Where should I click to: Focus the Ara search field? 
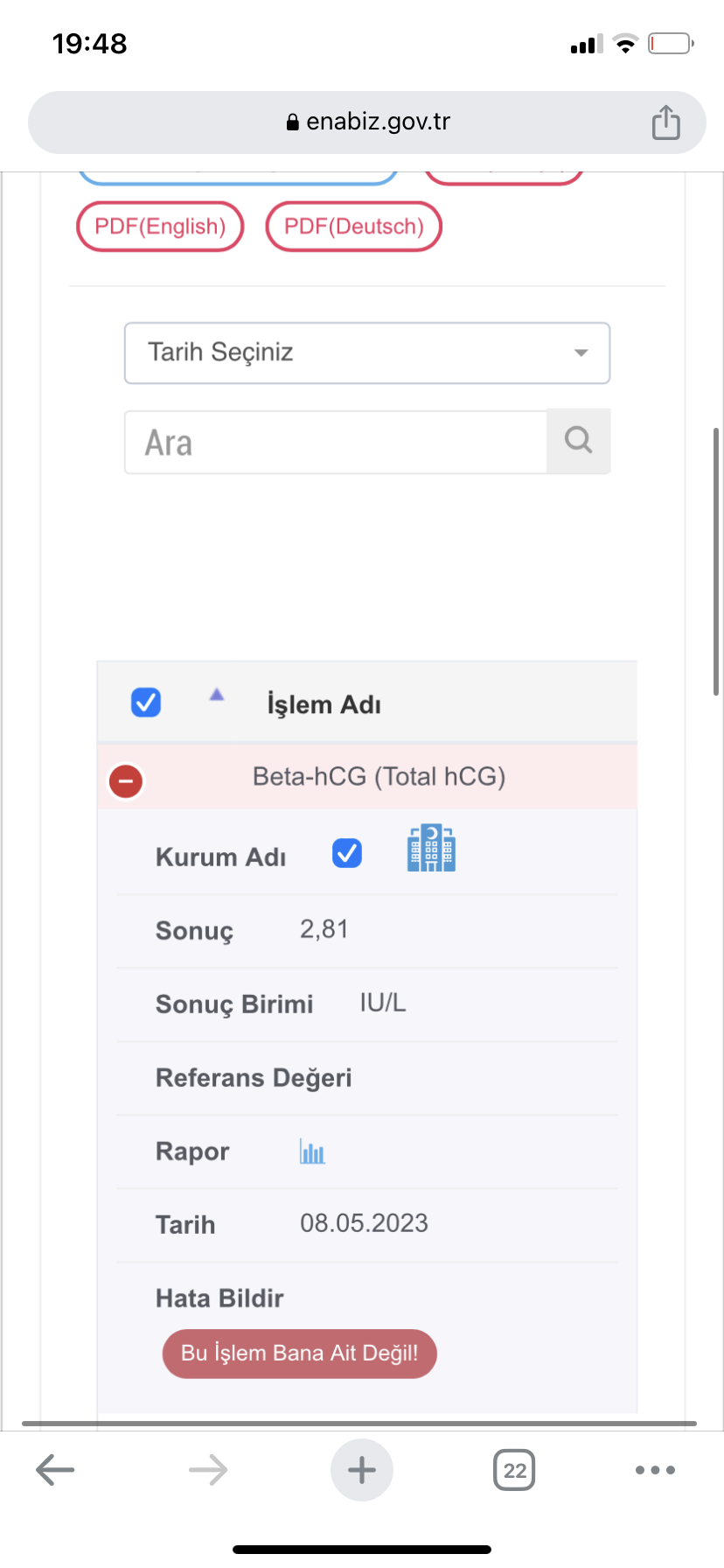[x=336, y=443]
